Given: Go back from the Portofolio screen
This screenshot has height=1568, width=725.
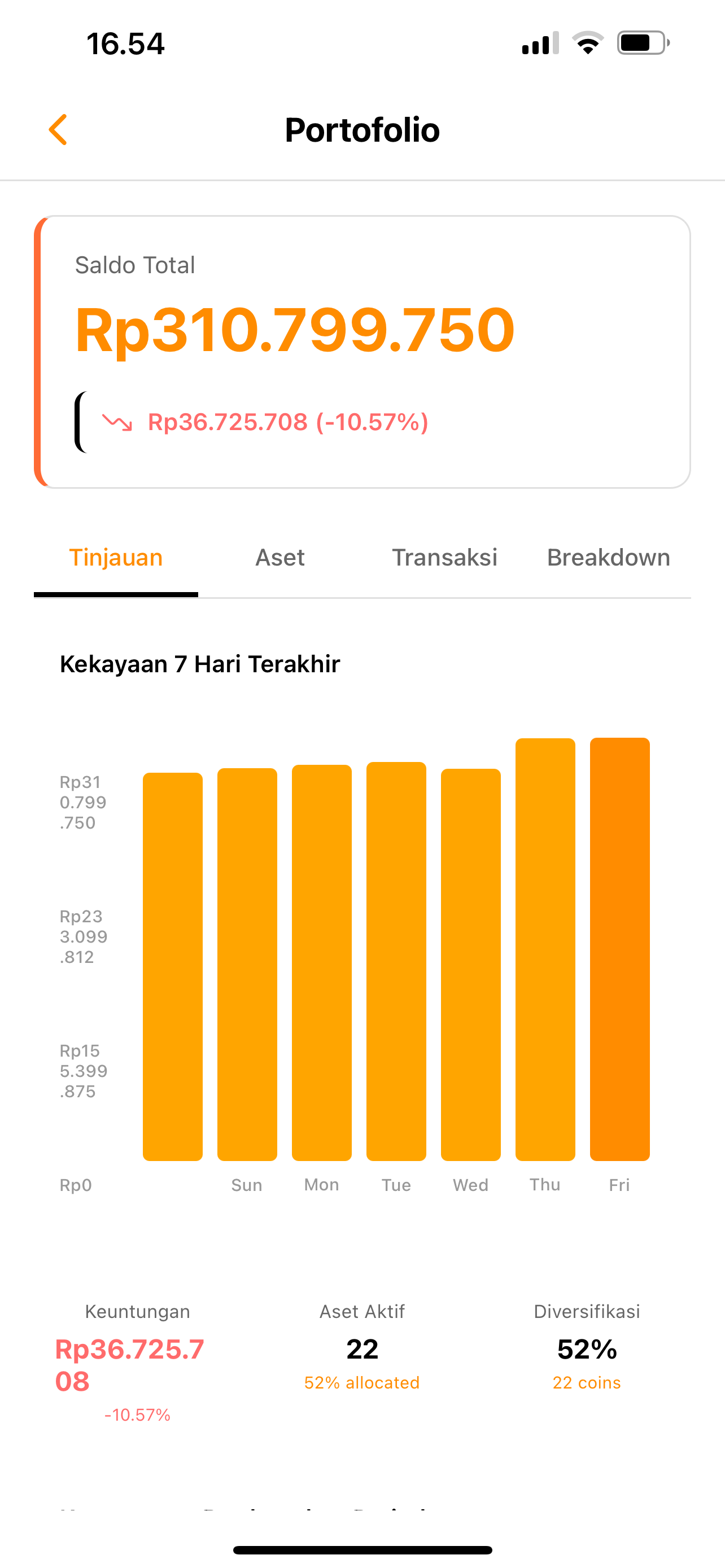Looking at the screenshot, I should coord(58,130).
